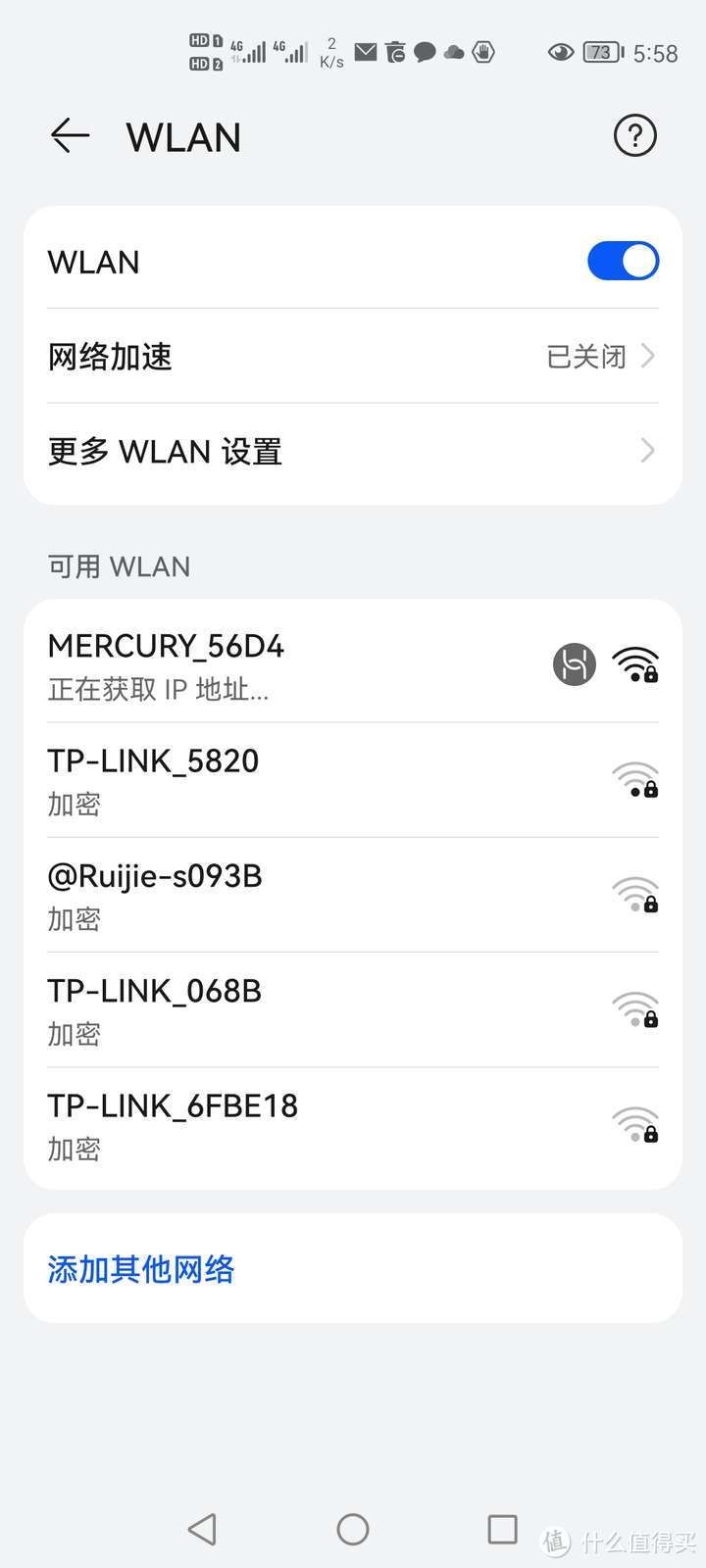The image size is (706, 1568).
Task: Open 网络加速 settings row
Action: (353, 356)
